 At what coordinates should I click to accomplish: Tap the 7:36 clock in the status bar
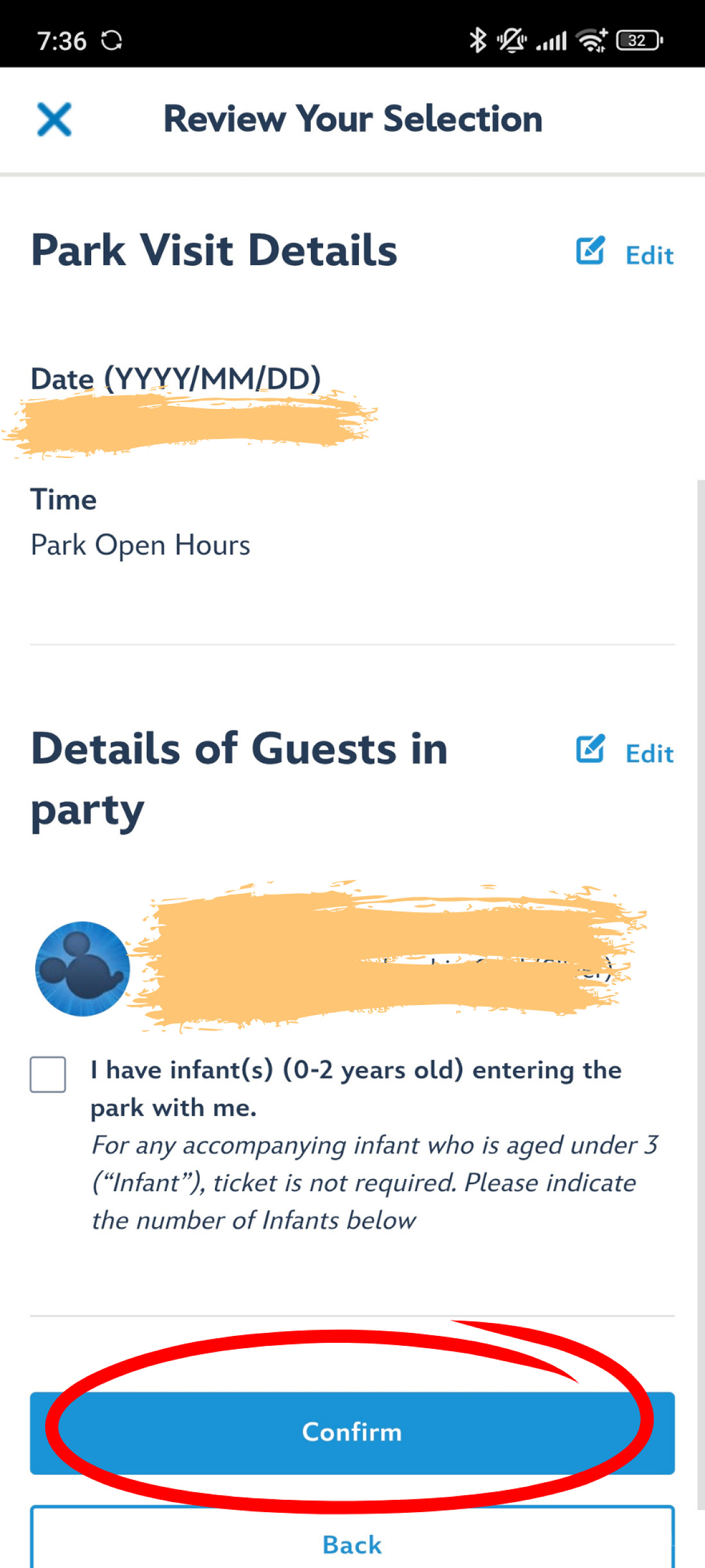[63, 40]
